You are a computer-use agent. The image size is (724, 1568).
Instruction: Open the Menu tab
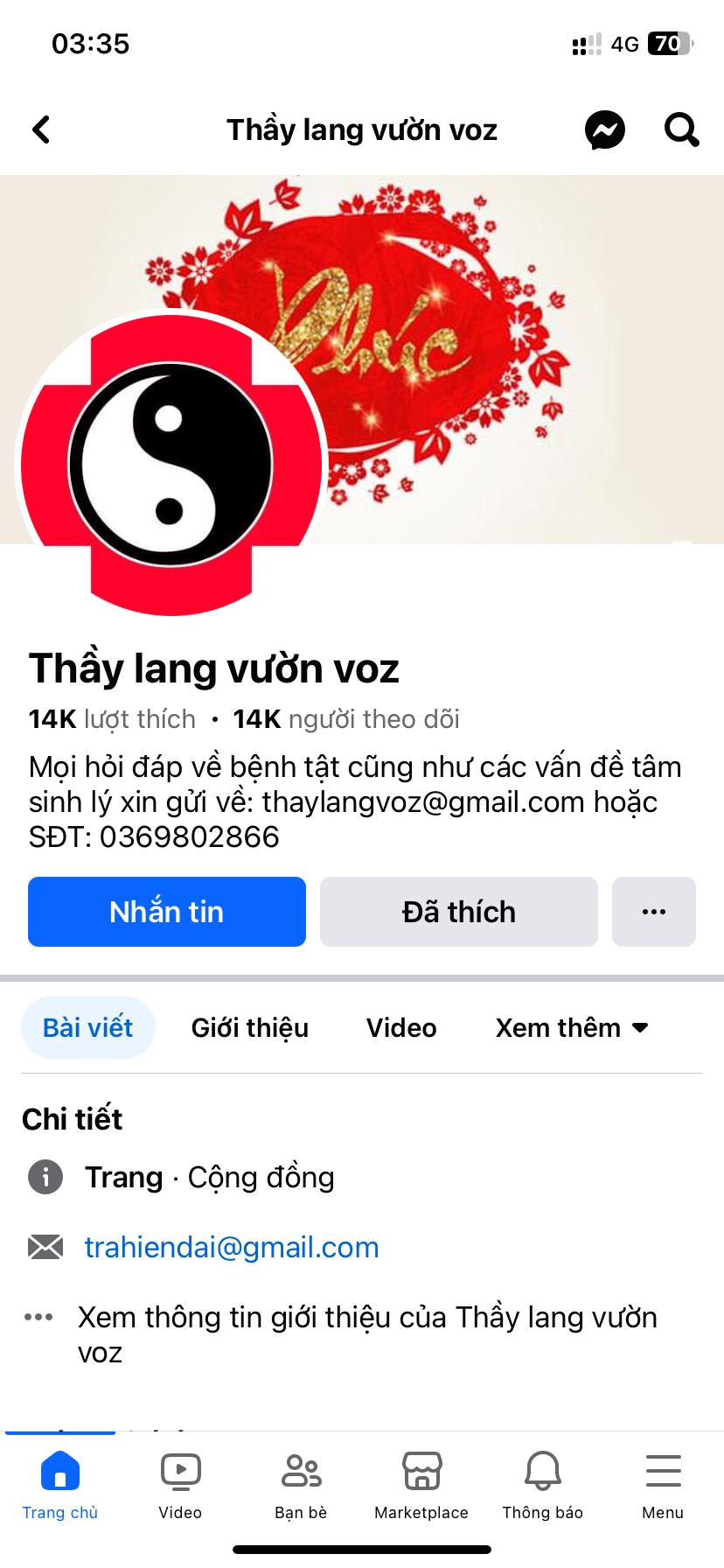663,1484
